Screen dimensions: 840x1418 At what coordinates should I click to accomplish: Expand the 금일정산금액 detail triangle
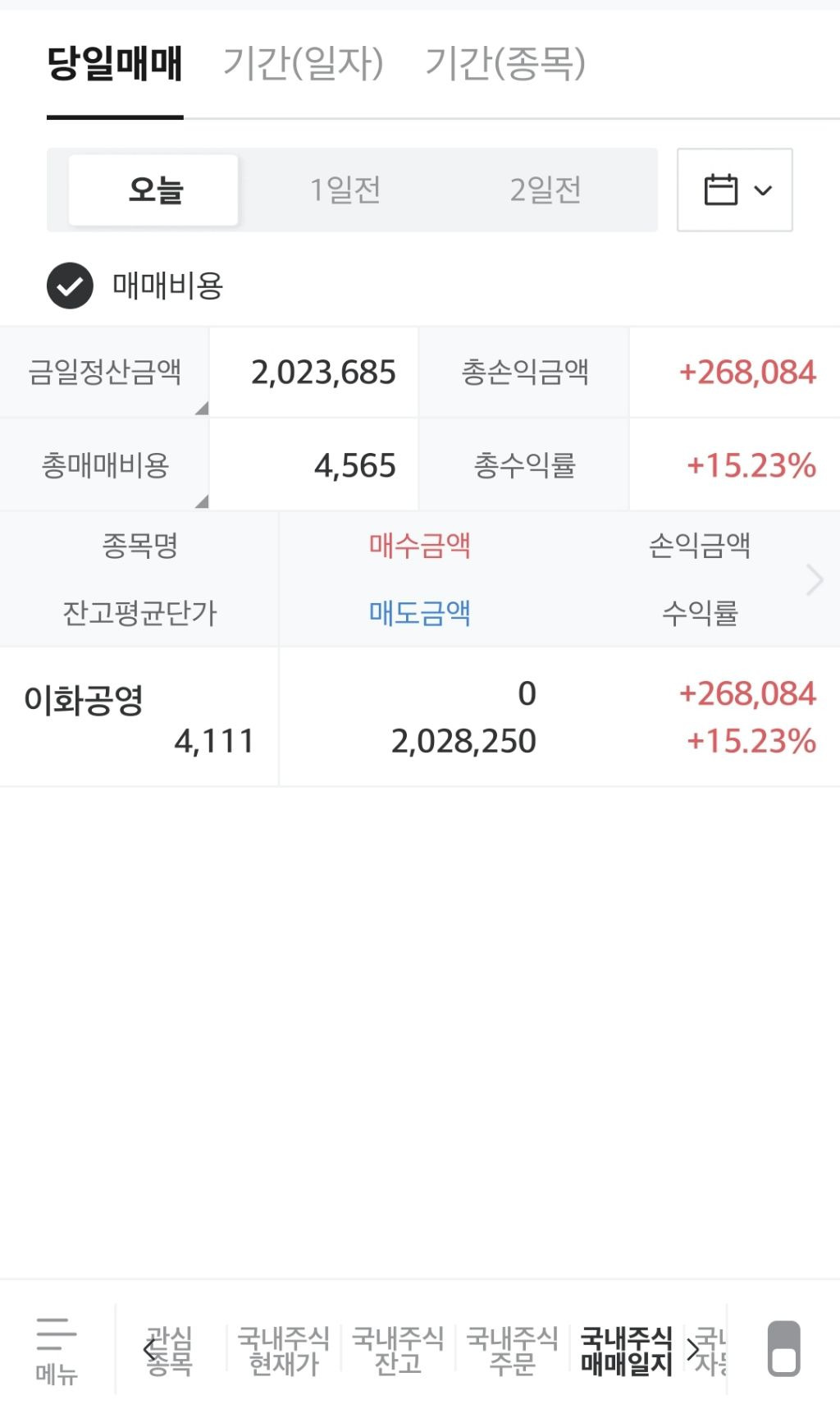pos(203,408)
